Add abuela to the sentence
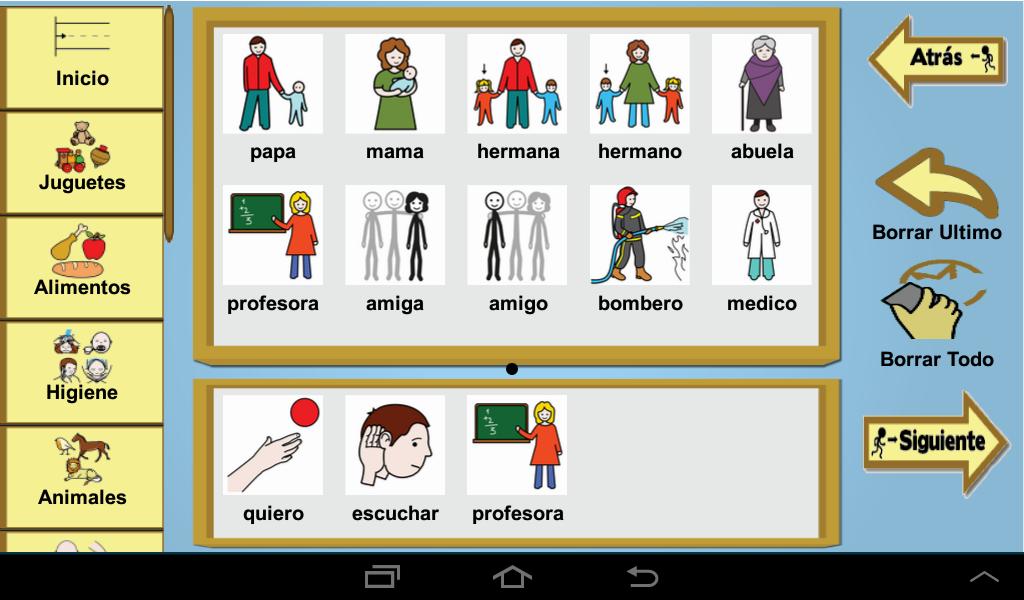This screenshot has height=600, width=1024. click(x=762, y=96)
